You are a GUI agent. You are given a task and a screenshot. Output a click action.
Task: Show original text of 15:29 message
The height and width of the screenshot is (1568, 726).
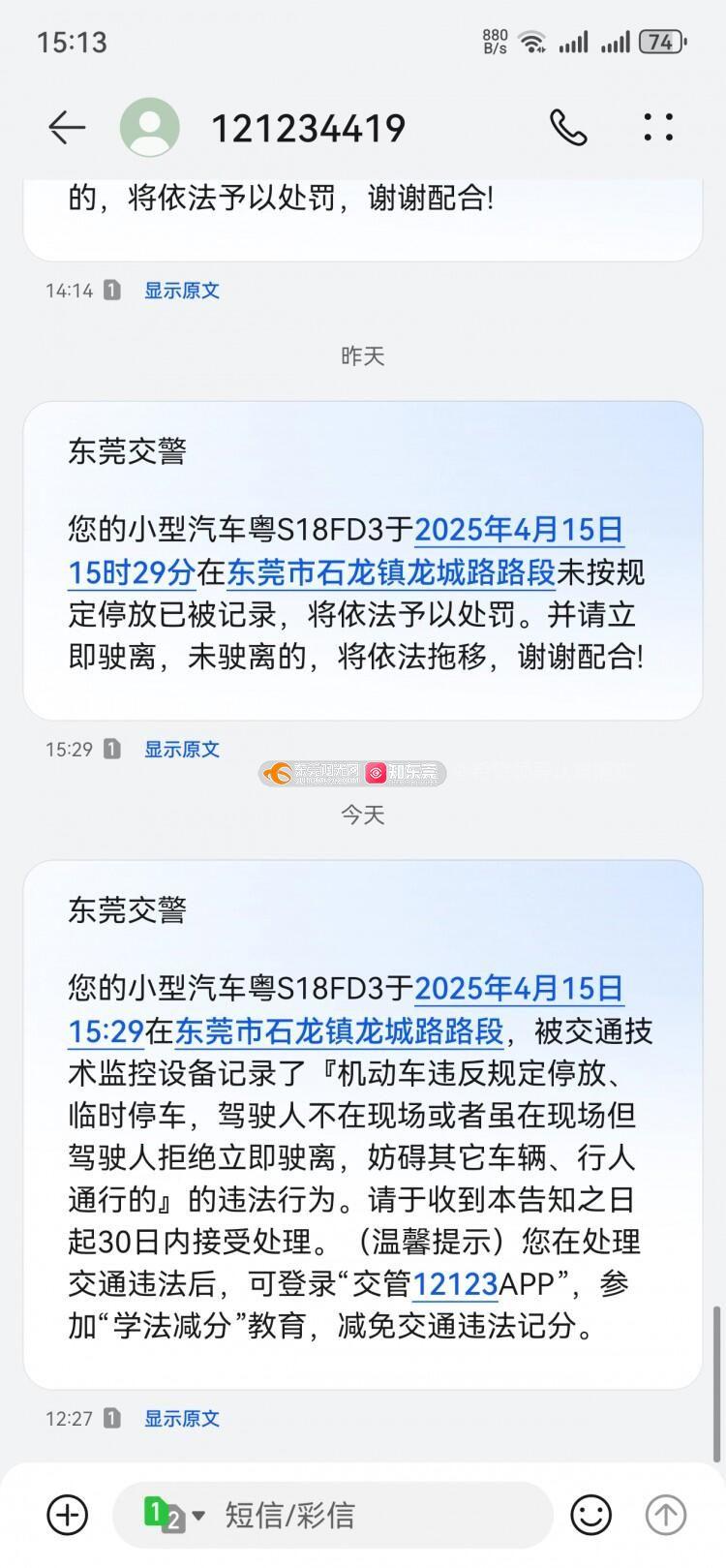pos(182,749)
